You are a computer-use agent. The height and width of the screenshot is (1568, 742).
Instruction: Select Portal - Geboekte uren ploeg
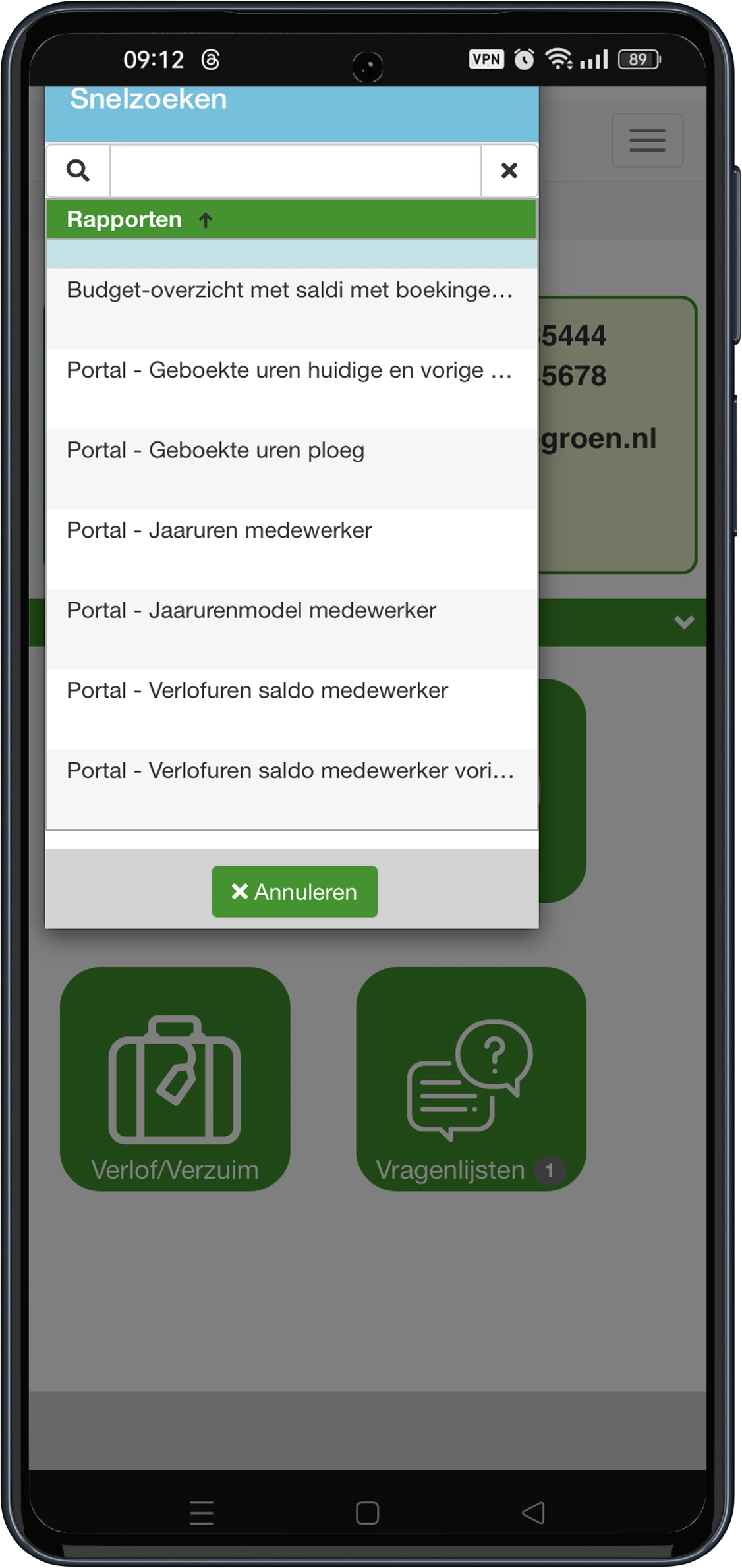(x=215, y=451)
